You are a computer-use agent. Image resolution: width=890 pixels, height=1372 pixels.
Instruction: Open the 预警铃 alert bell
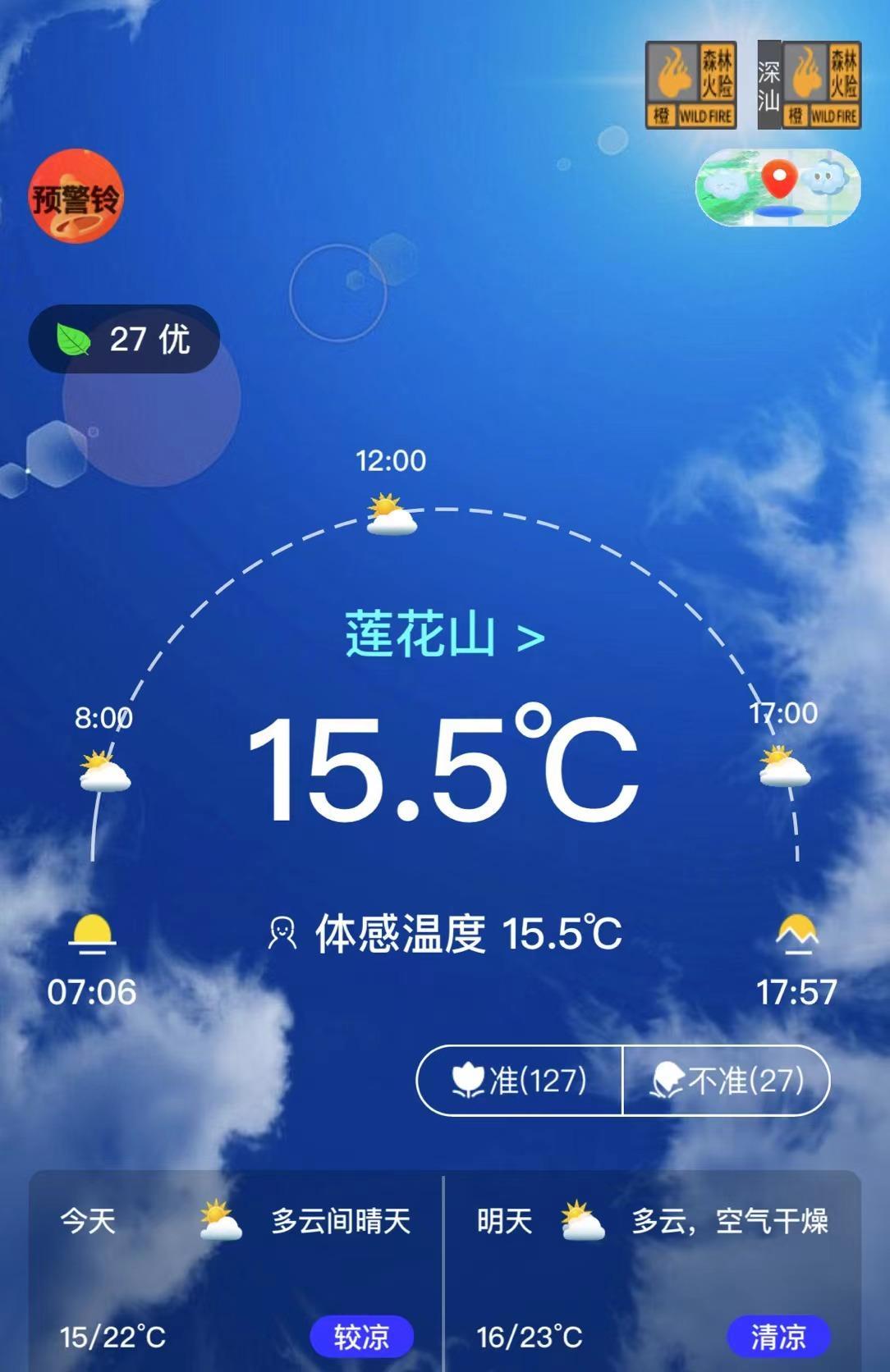76,196
